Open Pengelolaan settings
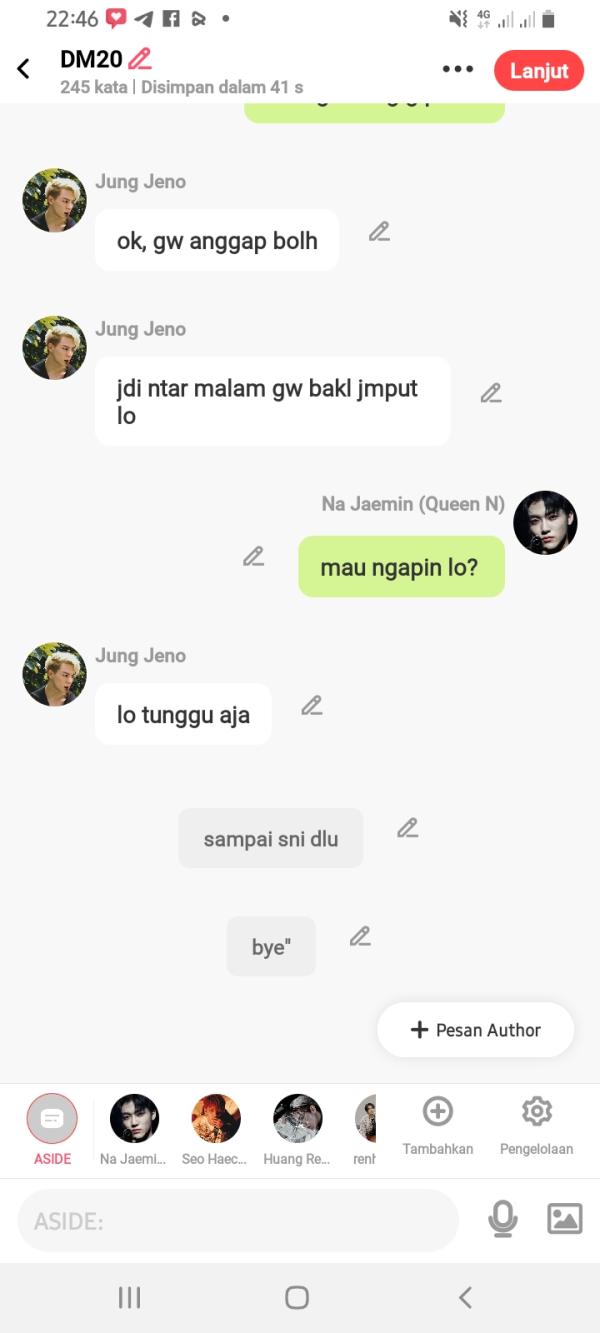The image size is (600, 1333). [x=537, y=1124]
